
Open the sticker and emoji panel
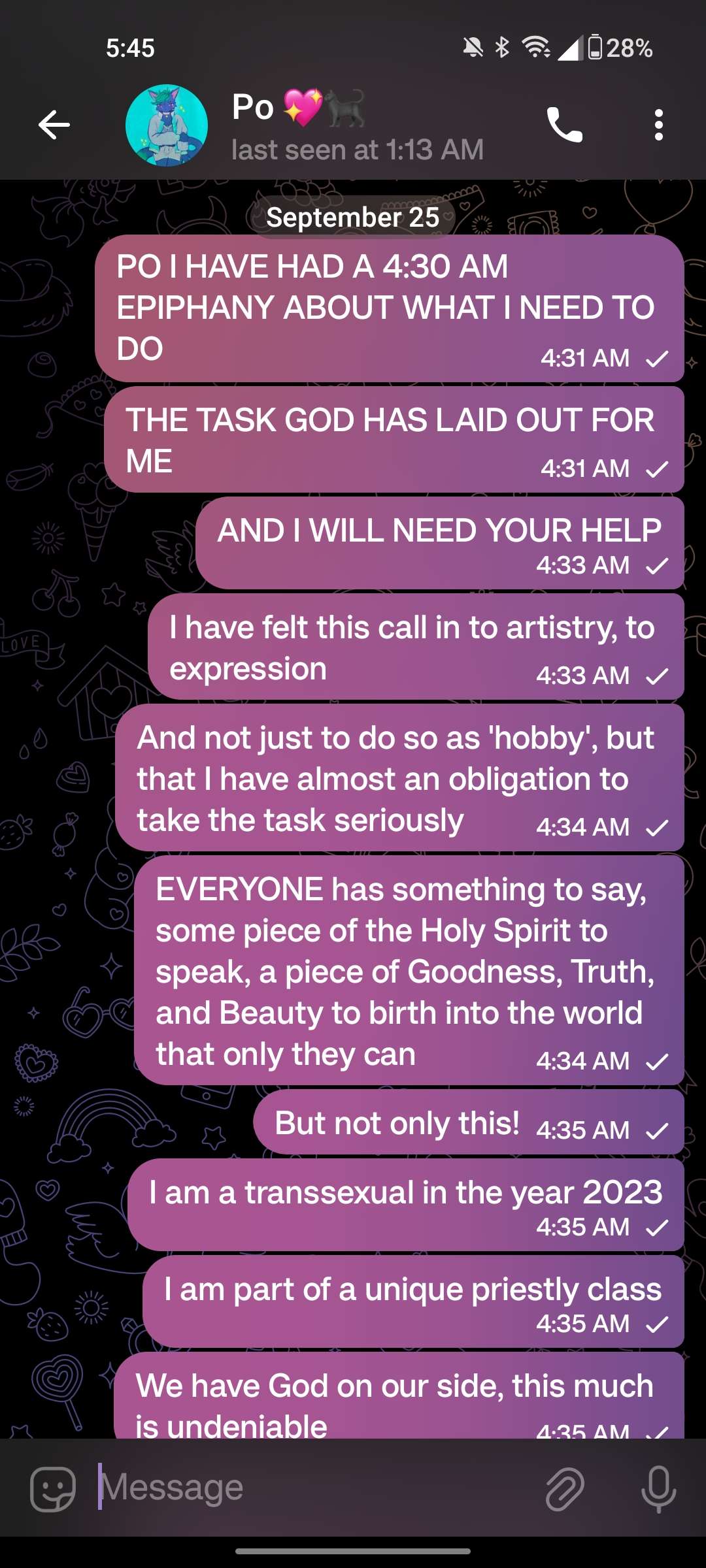click(x=53, y=1488)
